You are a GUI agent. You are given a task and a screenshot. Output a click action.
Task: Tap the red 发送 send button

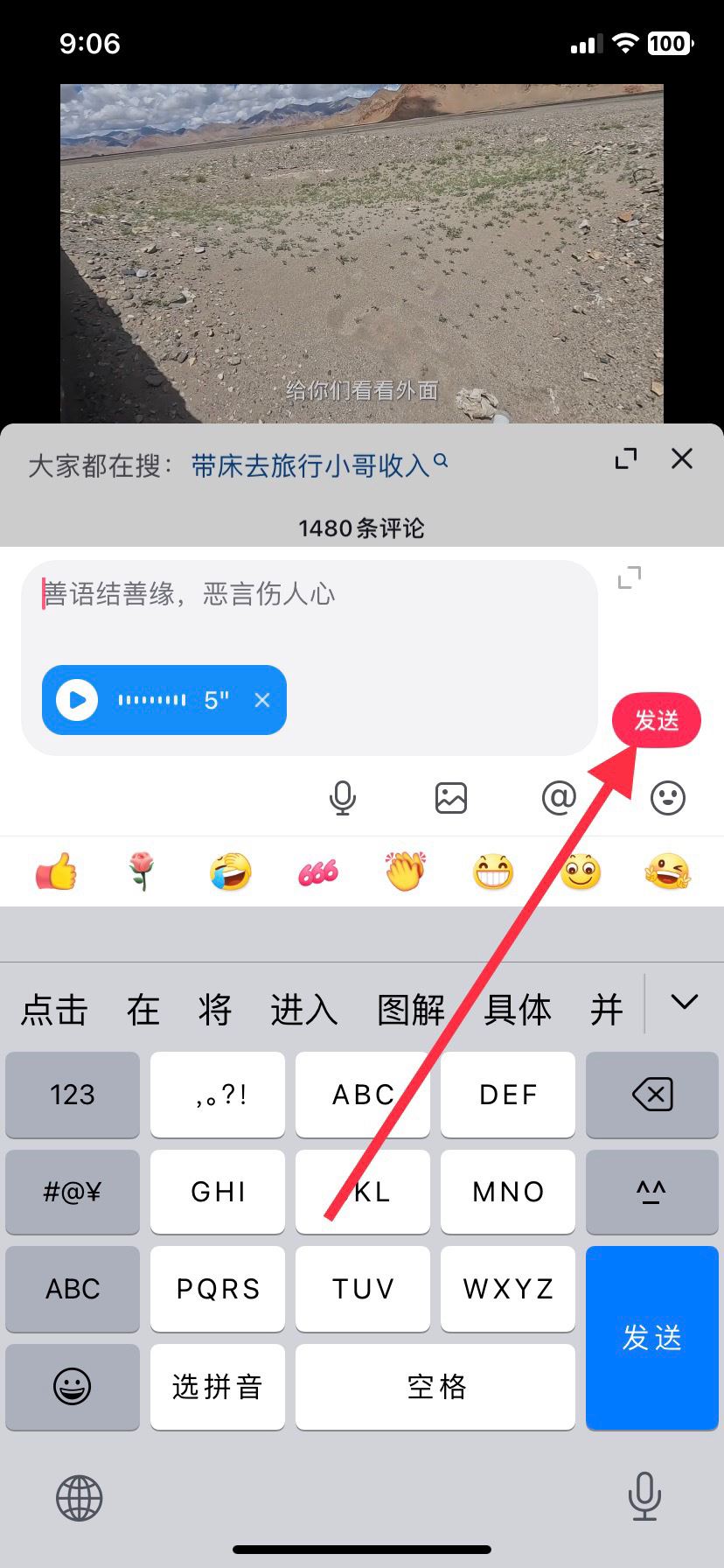click(x=656, y=719)
